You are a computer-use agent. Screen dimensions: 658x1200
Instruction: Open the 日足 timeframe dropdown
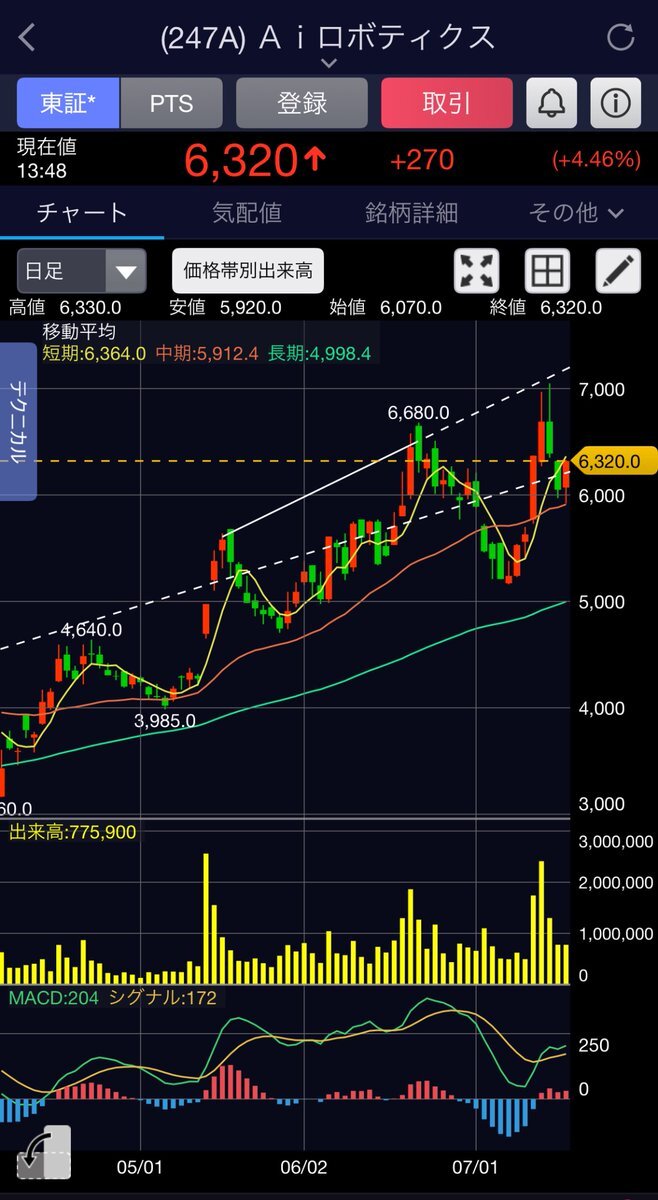tap(81, 271)
